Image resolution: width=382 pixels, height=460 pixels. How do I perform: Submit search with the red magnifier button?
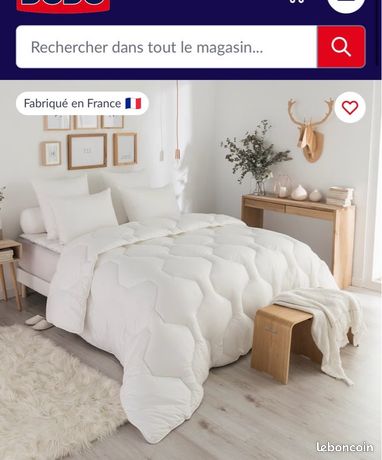pyautogui.click(x=341, y=47)
